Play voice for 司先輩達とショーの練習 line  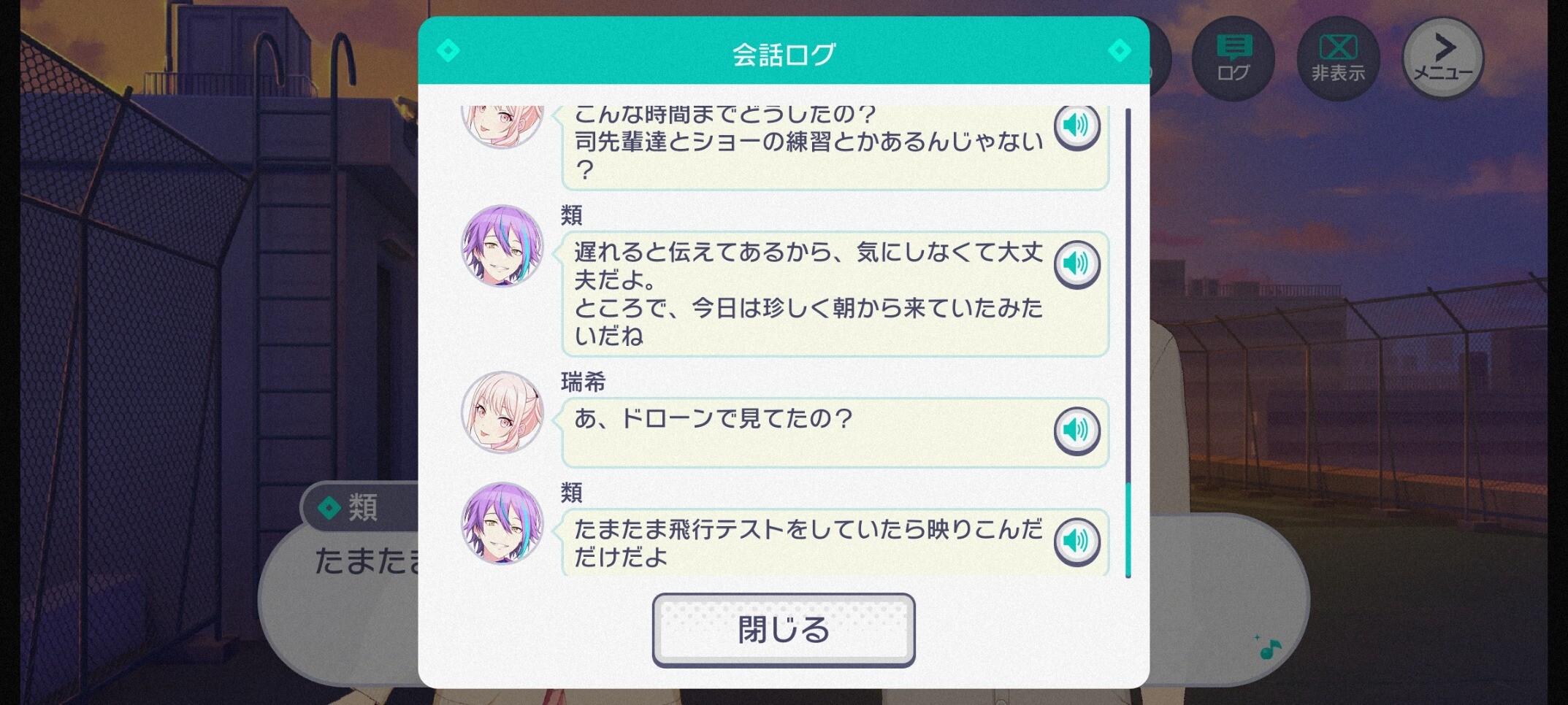[x=1076, y=127]
